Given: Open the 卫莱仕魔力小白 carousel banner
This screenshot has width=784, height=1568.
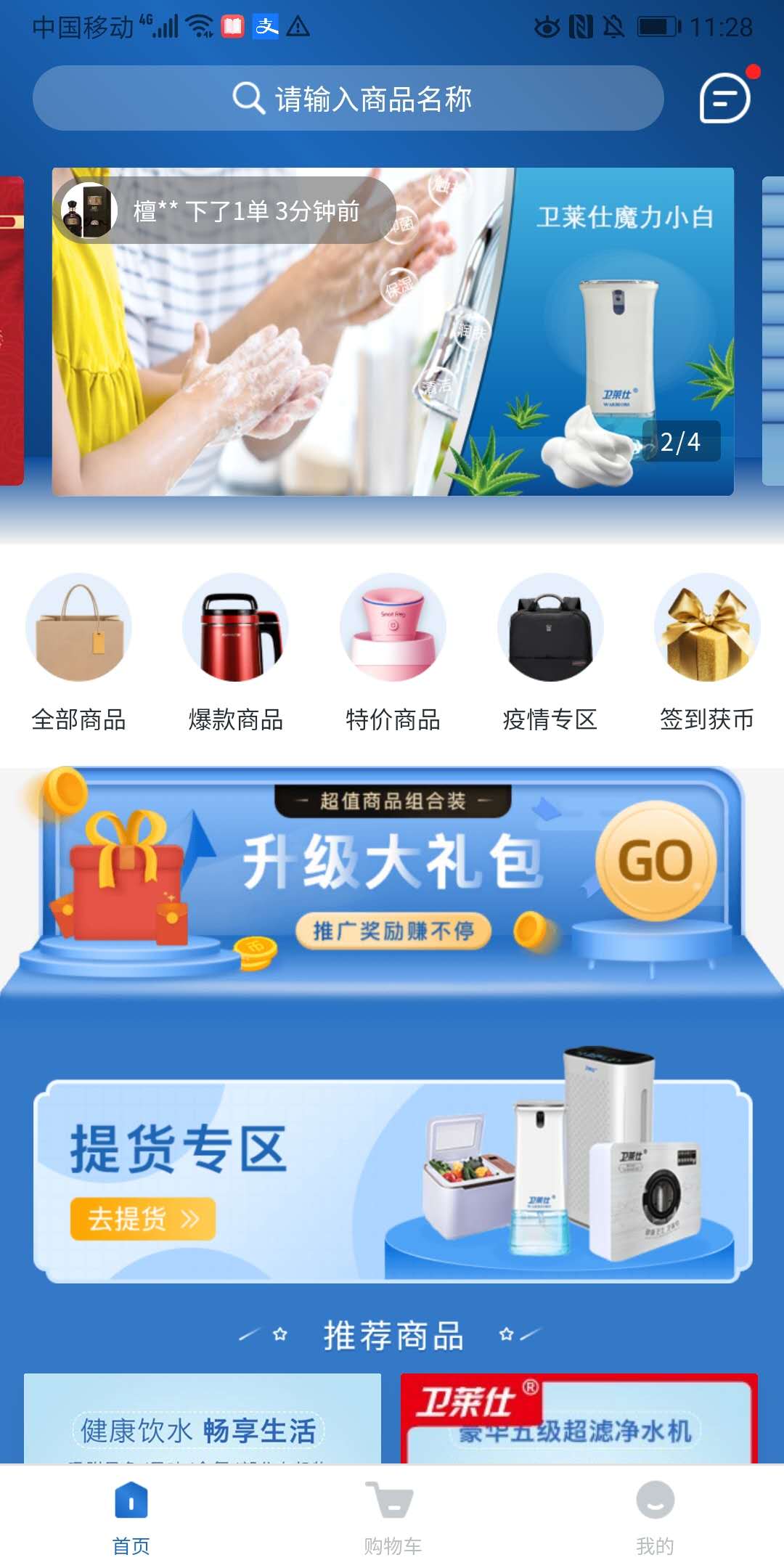Looking at the screenshot, I should [393, 332].
